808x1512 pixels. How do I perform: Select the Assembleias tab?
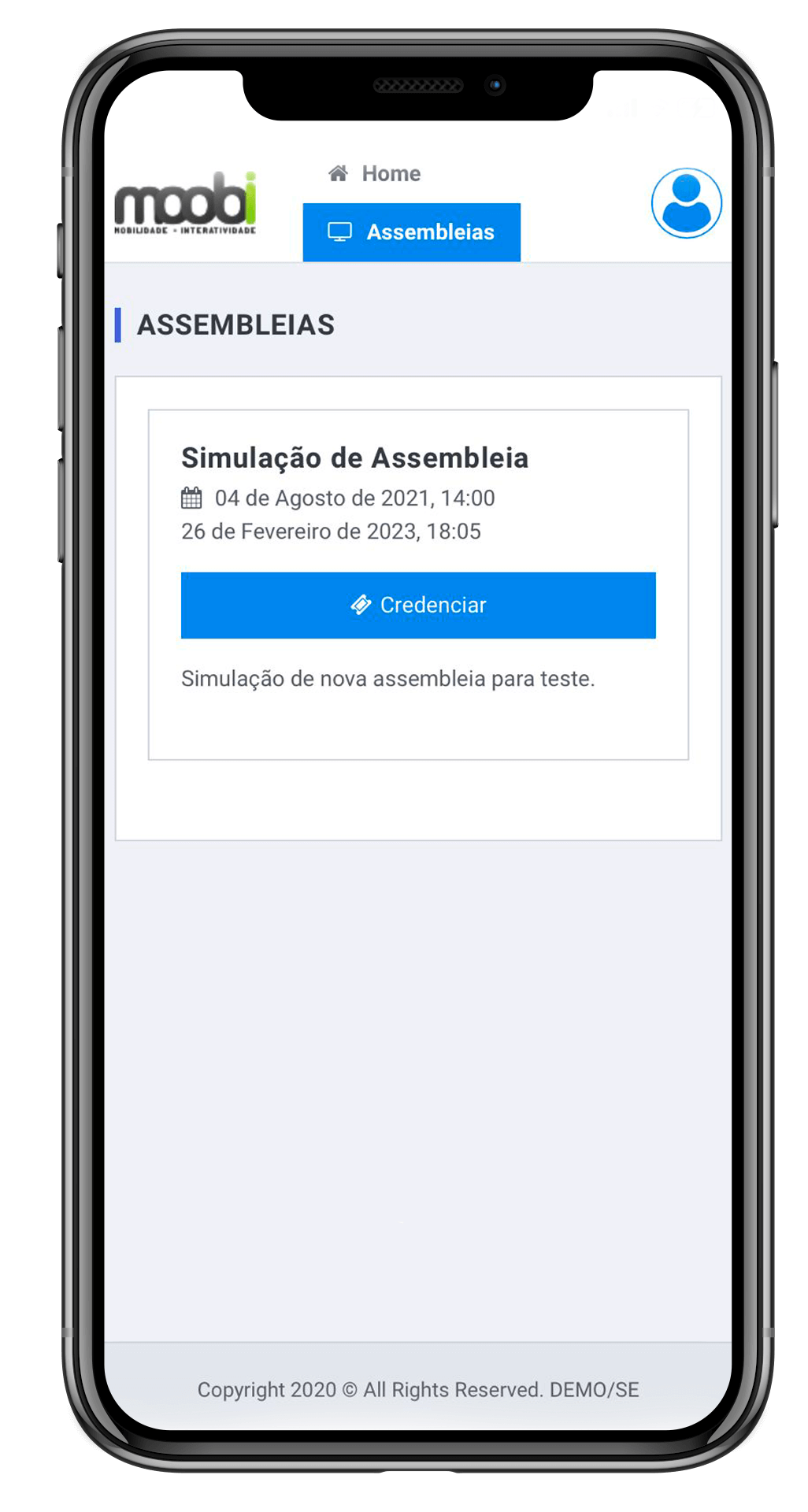pos(411,232)
